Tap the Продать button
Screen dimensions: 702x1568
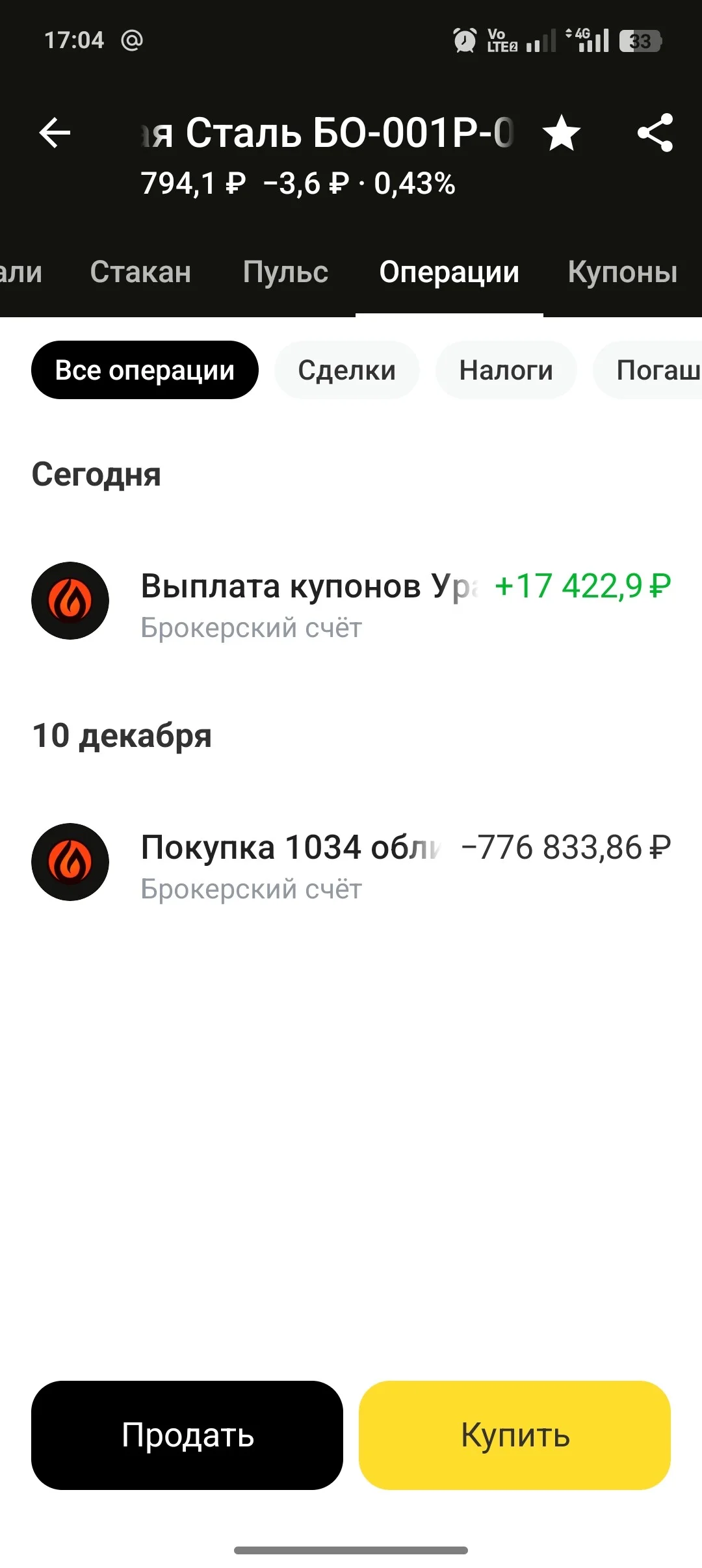tap(187, 1435)
